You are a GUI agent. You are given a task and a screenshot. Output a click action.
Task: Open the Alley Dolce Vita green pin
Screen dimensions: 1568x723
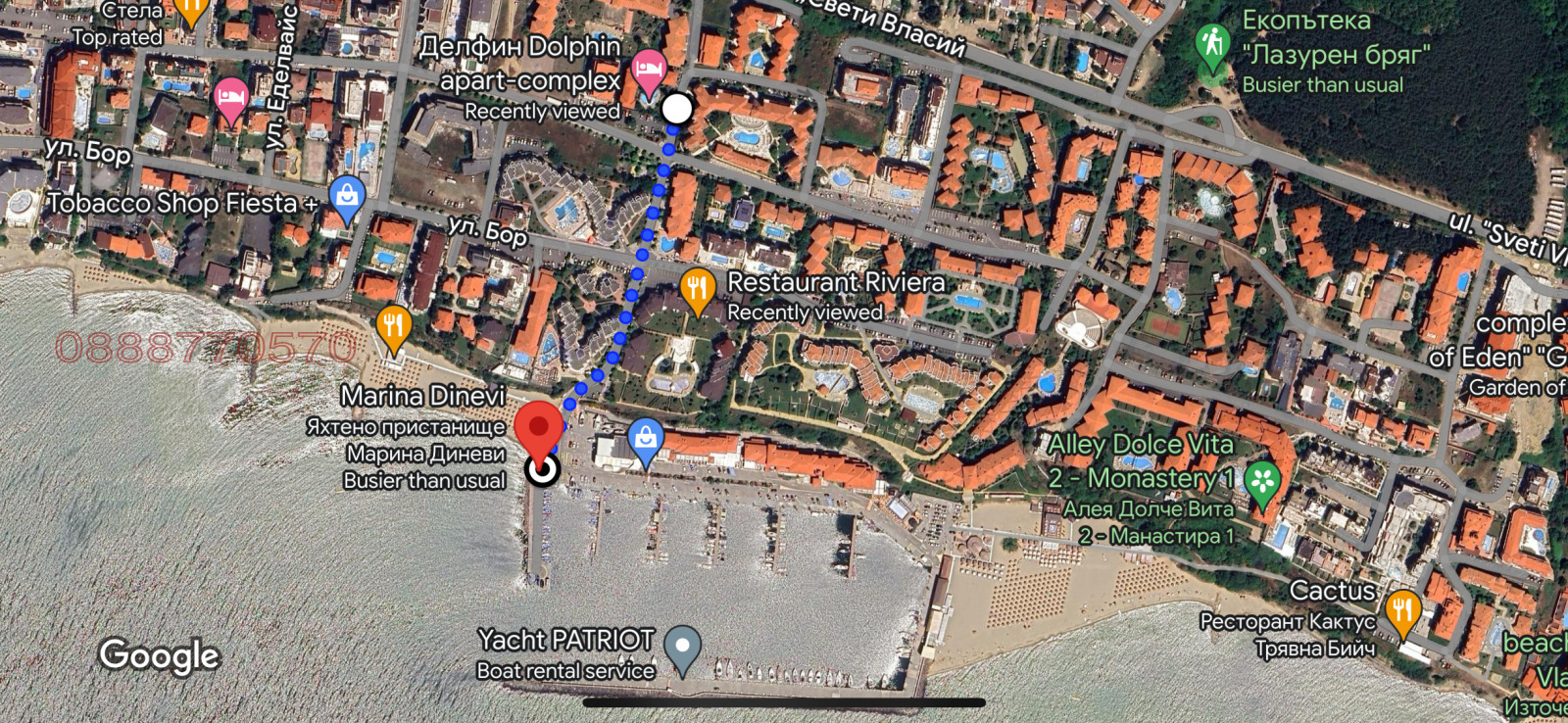click(1262, 482)
